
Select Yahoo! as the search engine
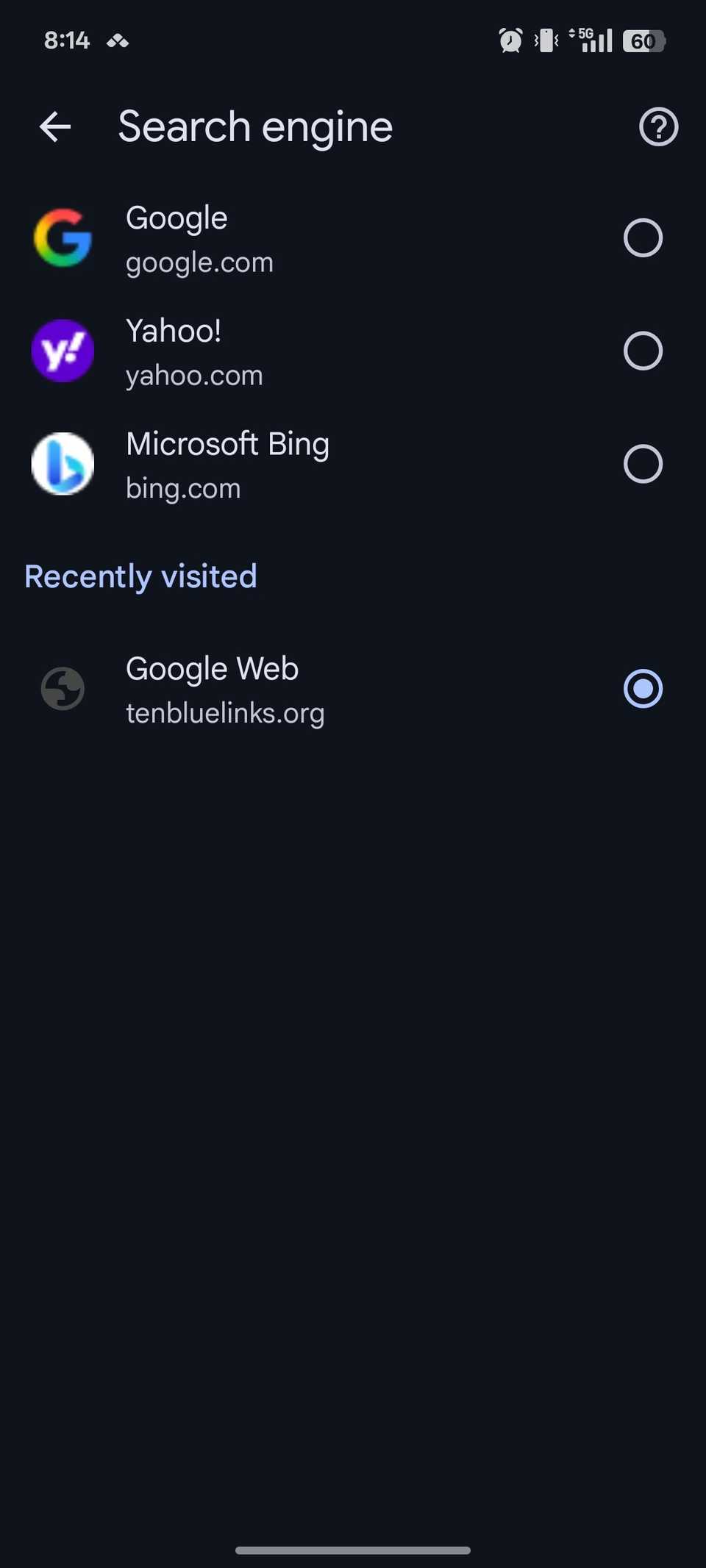tap(643, 351)
